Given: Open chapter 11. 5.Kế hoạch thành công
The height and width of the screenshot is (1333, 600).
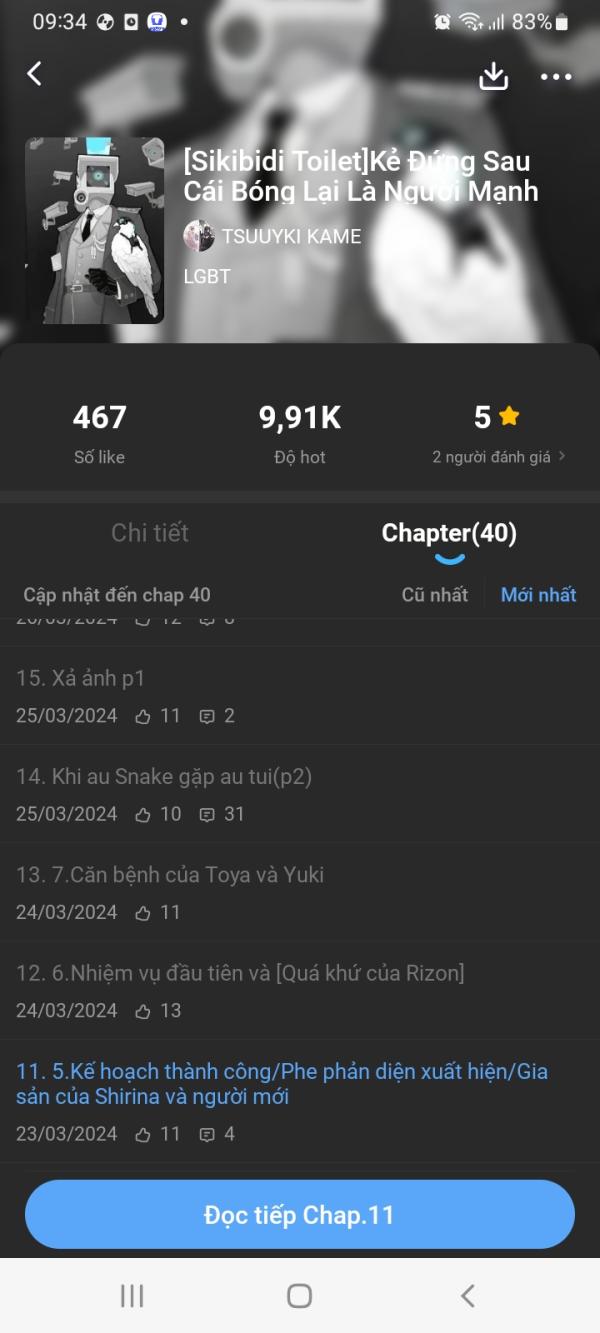Looking at the screenshot, I should (281, 1084).
